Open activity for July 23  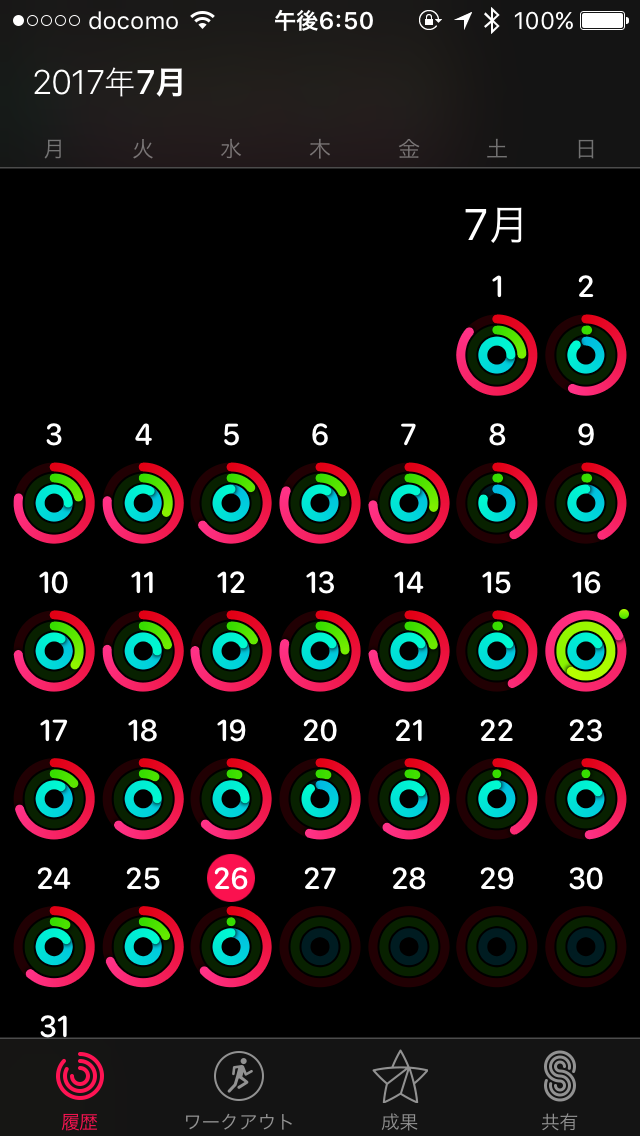click(586, 799)
